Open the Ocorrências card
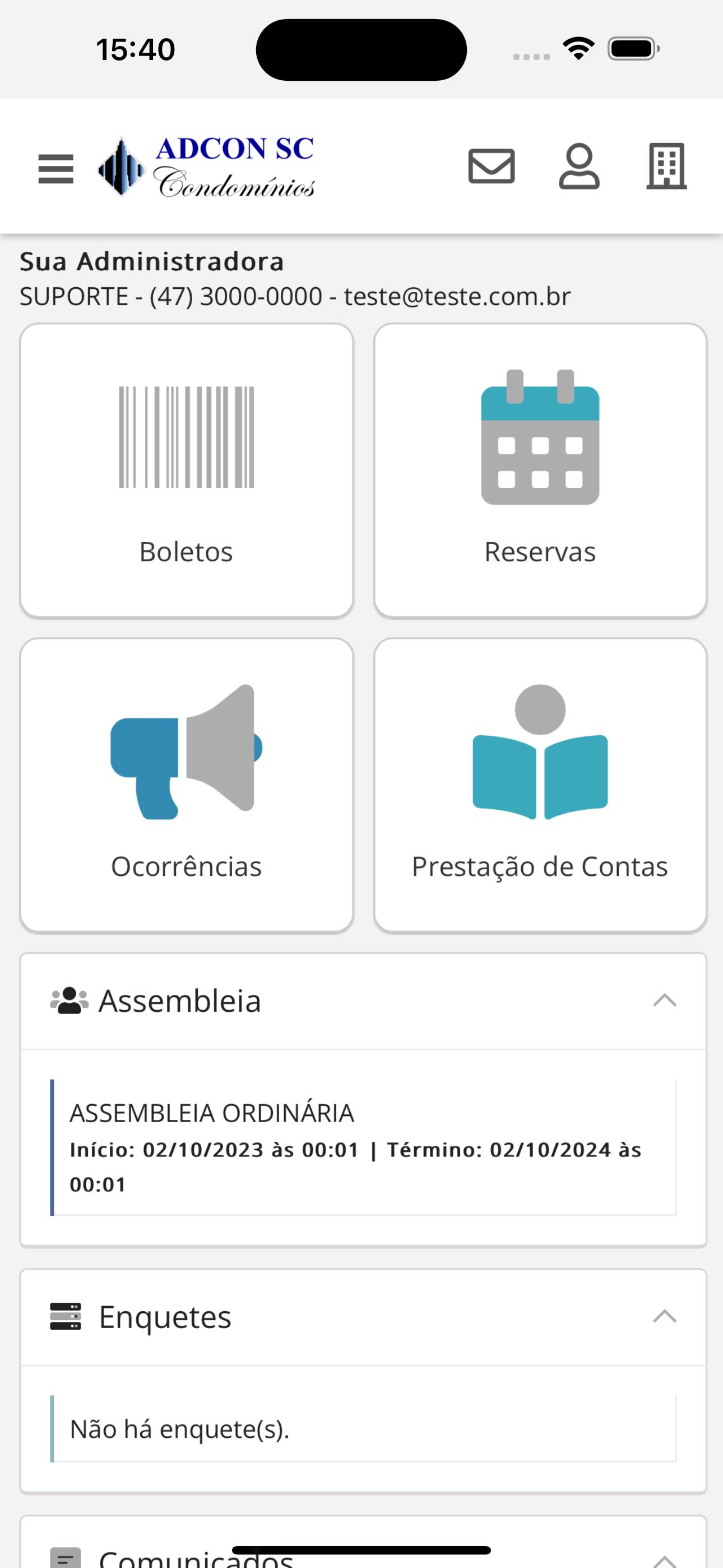The image size is (723, 1568). click(187, 785)
